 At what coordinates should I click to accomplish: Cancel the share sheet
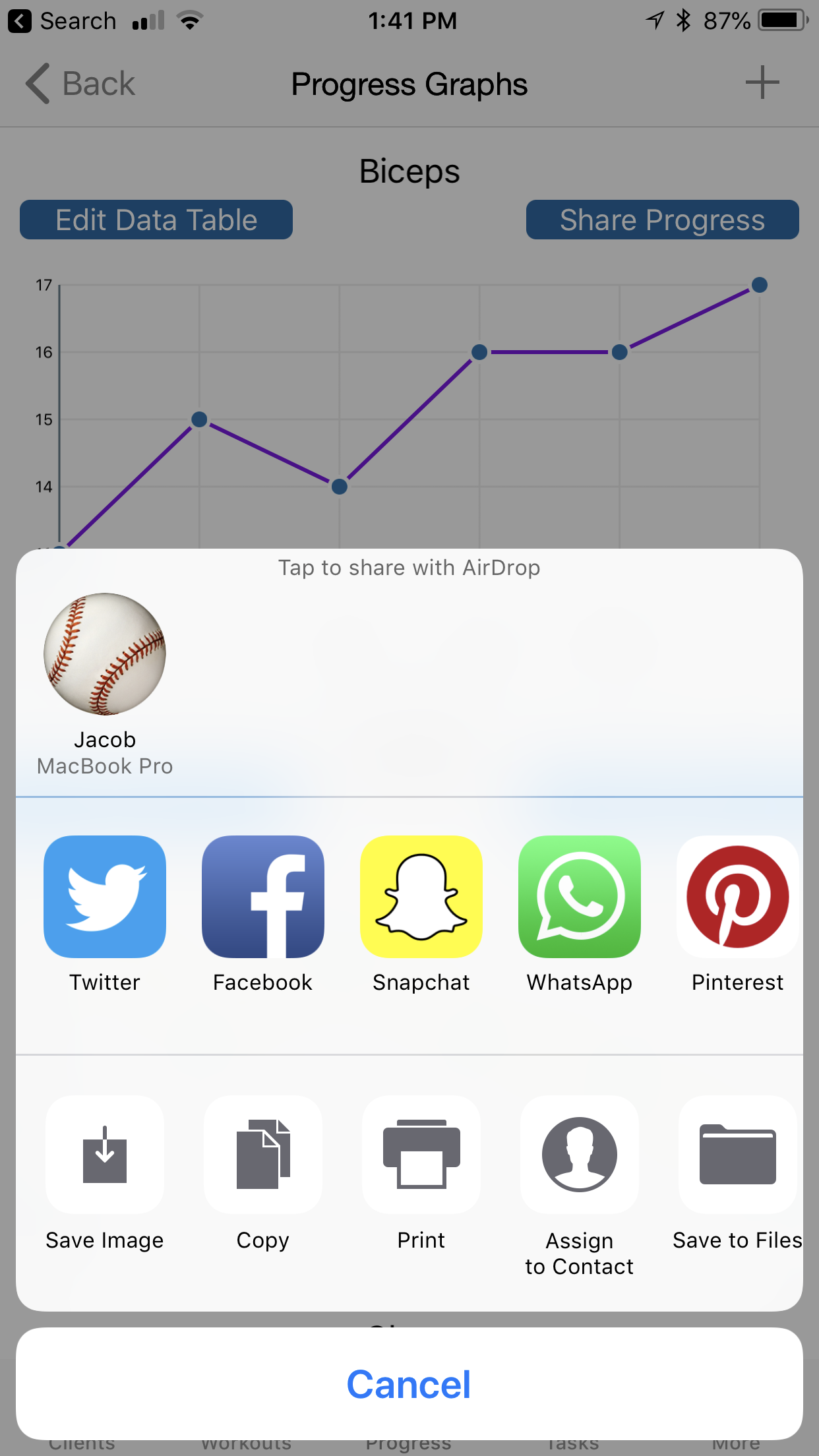(x=409, y=1383)
